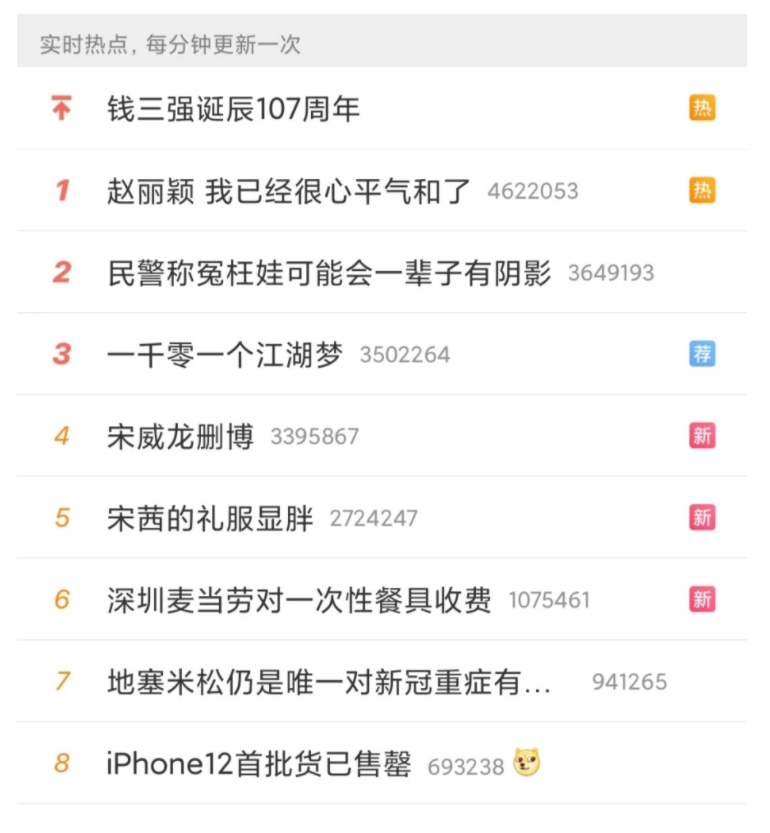View the topic 民警称冤枉娃可能会一辈子有阴影
Screen dimensions: 770x833
click(329, 272)
